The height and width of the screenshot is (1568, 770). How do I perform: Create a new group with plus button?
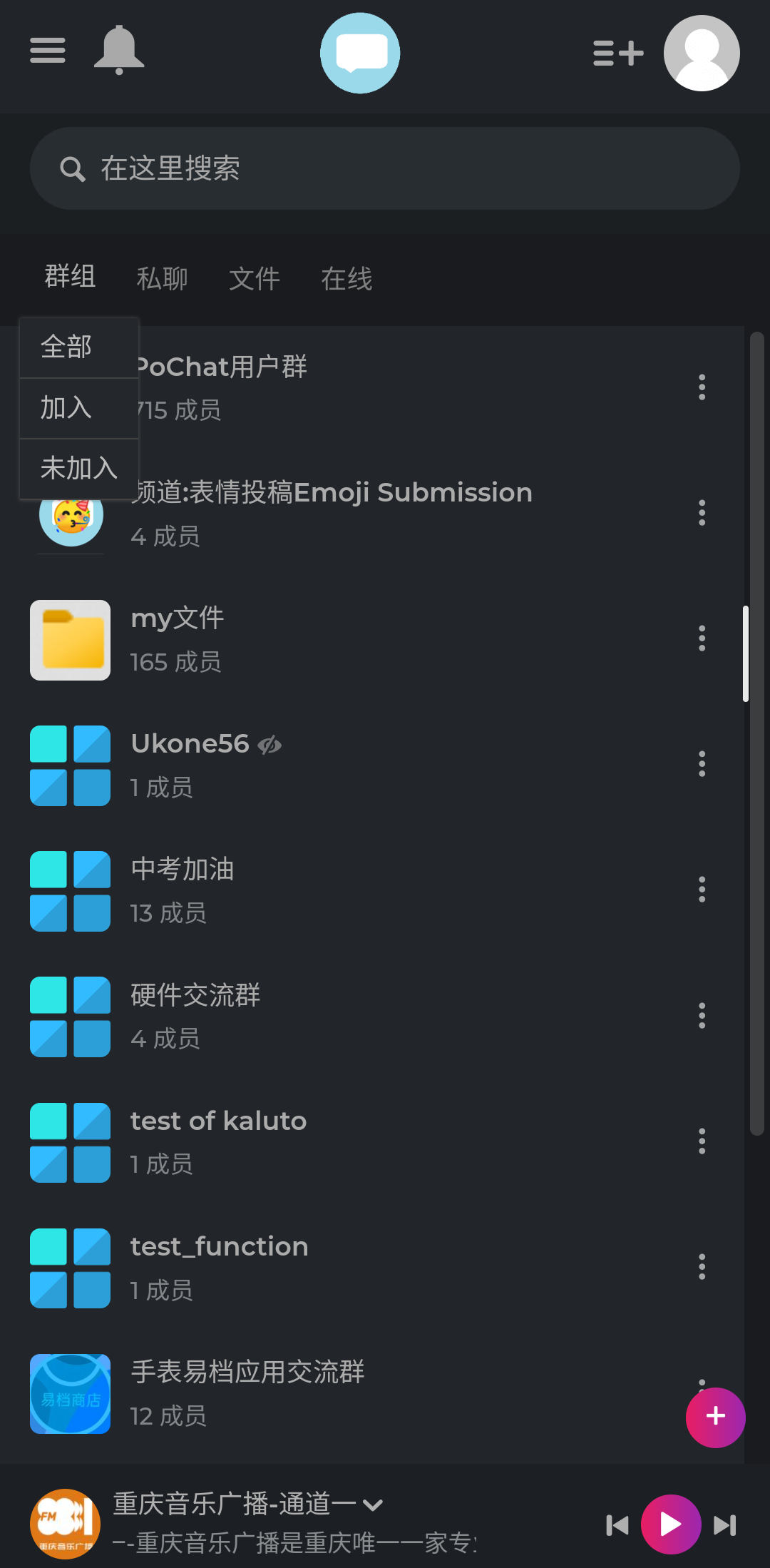[716, 1417]
